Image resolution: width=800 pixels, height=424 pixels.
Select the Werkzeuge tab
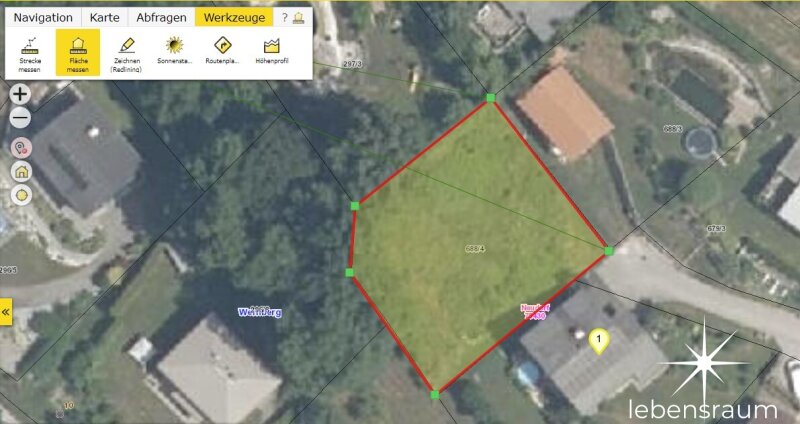(234, 17)
